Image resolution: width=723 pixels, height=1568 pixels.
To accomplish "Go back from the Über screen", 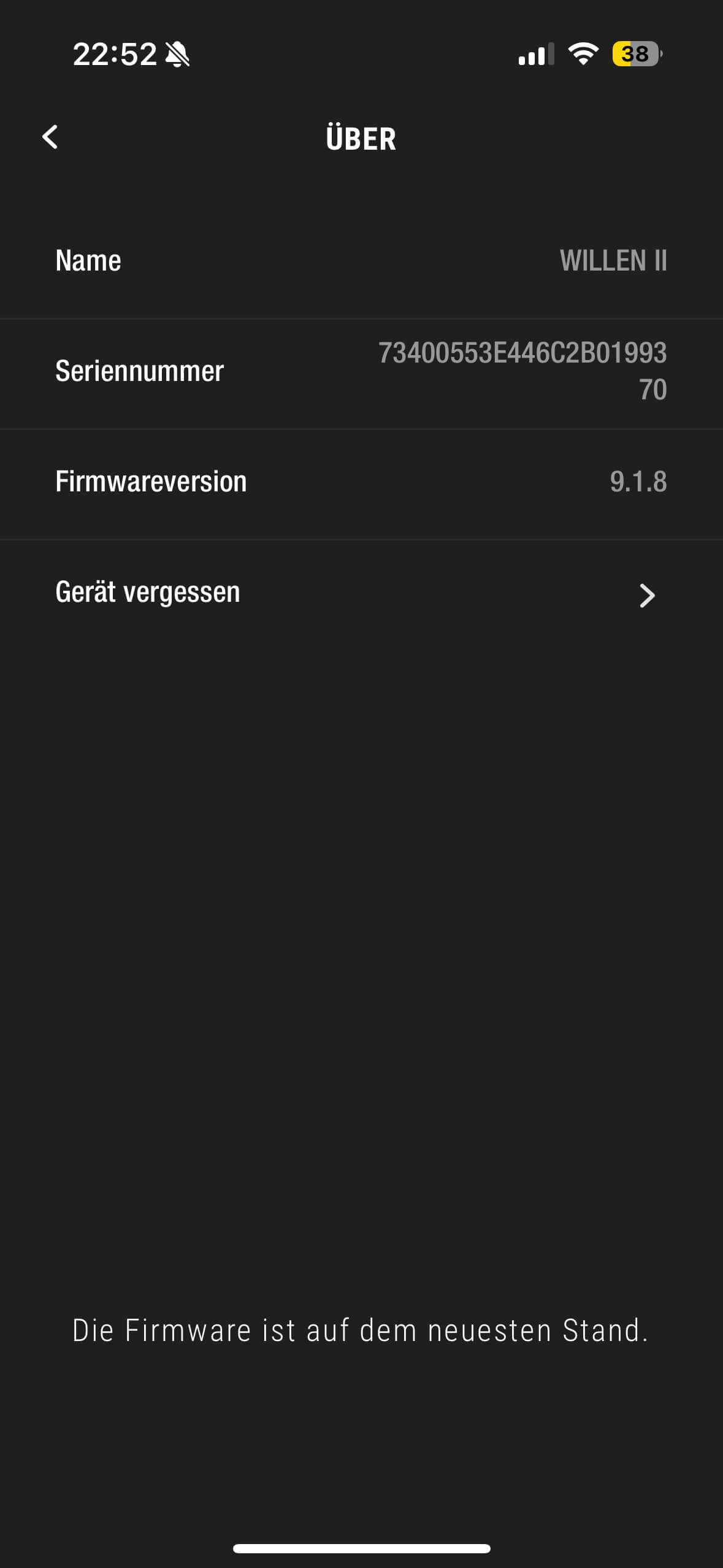I will [x=50, y=137].
